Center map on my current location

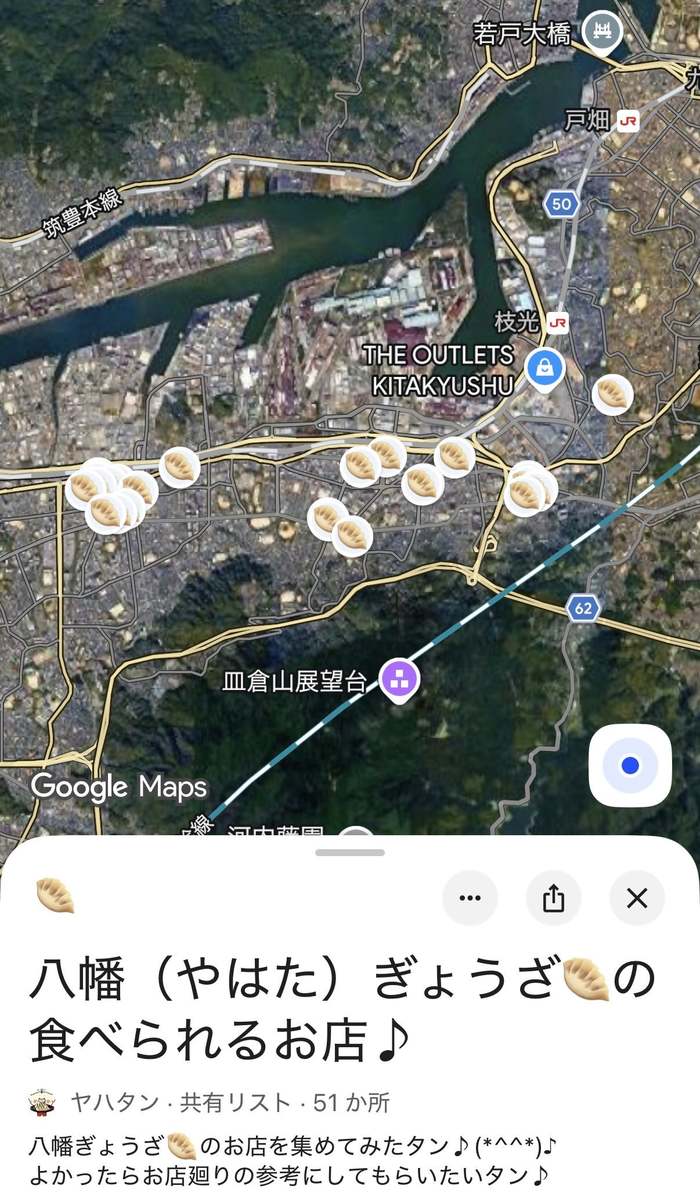click(x=630, y=766)
